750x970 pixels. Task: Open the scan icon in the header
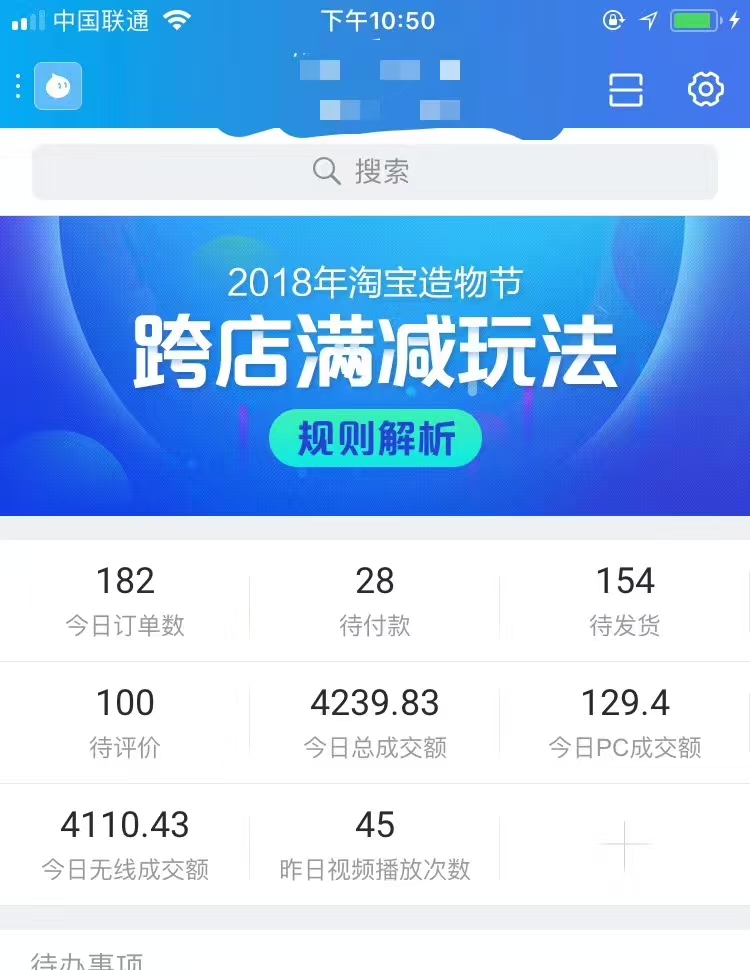click(x=626, y=89)
